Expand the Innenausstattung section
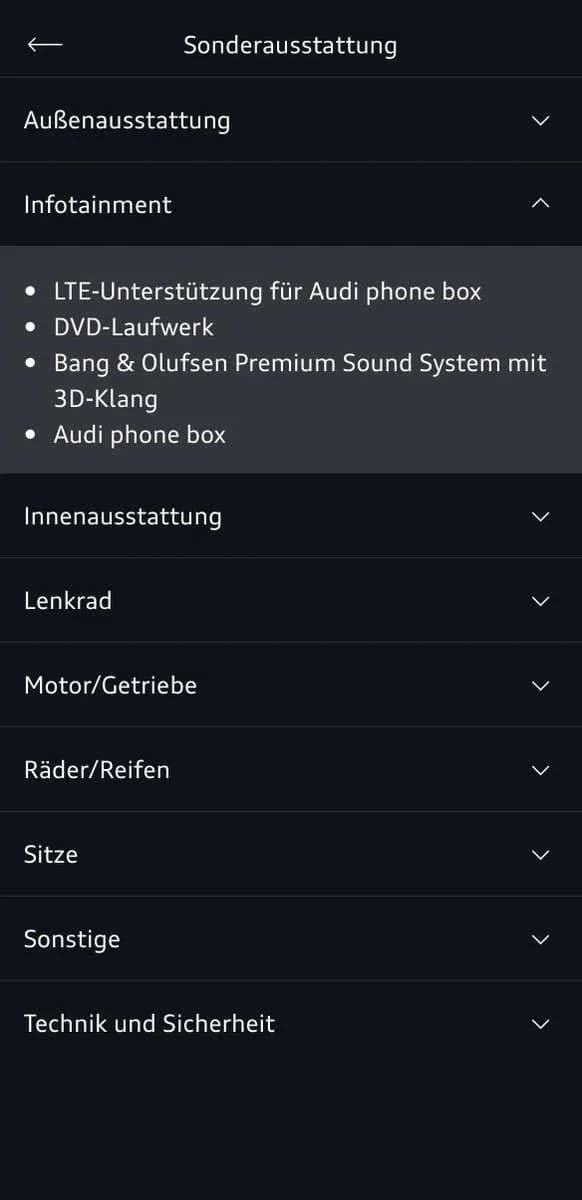Screen dimensions: 582x1200 coord(291,516)
